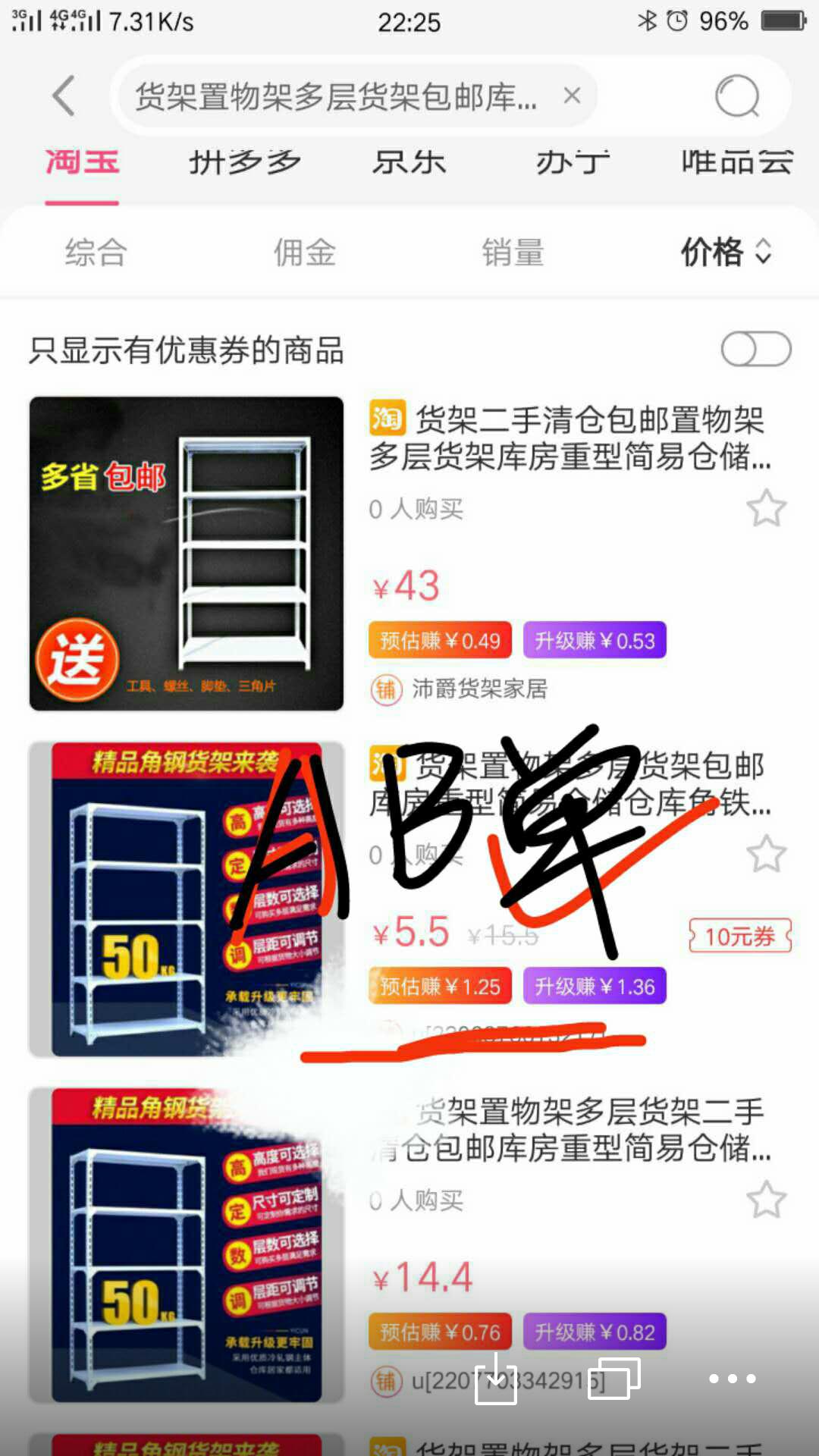
Task: Enable the 只显示有优惠券的商品 switch
Action: point(754,350)
